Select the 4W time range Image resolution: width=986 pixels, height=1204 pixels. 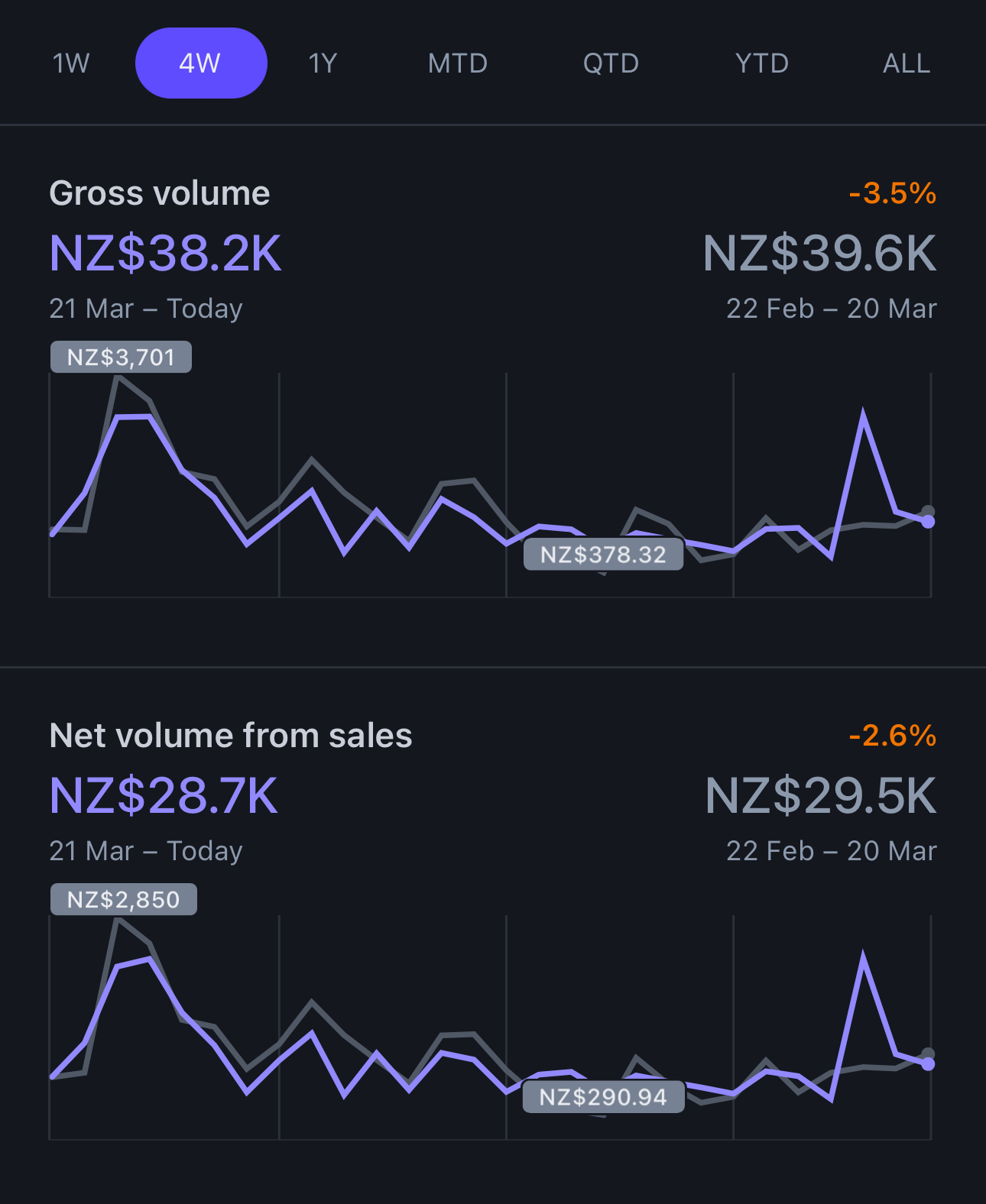coord(201,63)
